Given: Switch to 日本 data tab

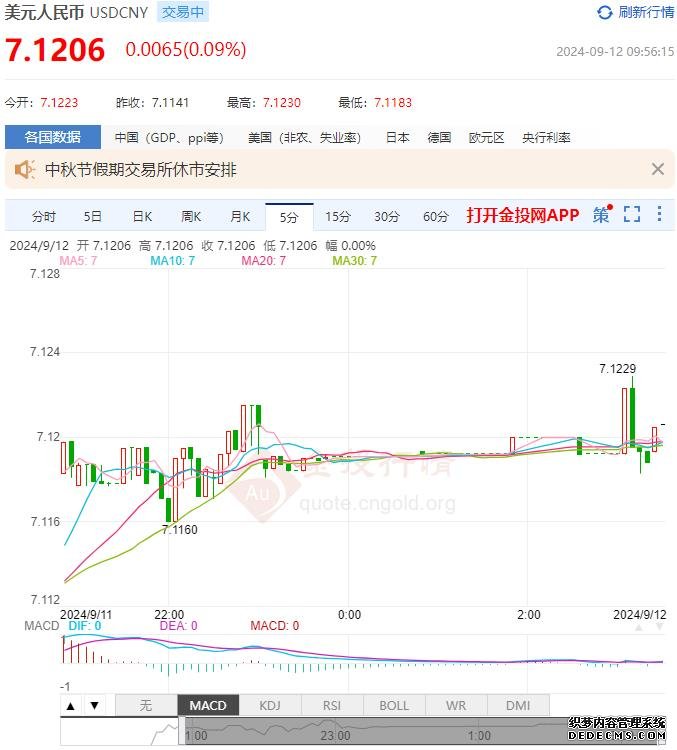Looking at the screenshot, I should (397, 137).
